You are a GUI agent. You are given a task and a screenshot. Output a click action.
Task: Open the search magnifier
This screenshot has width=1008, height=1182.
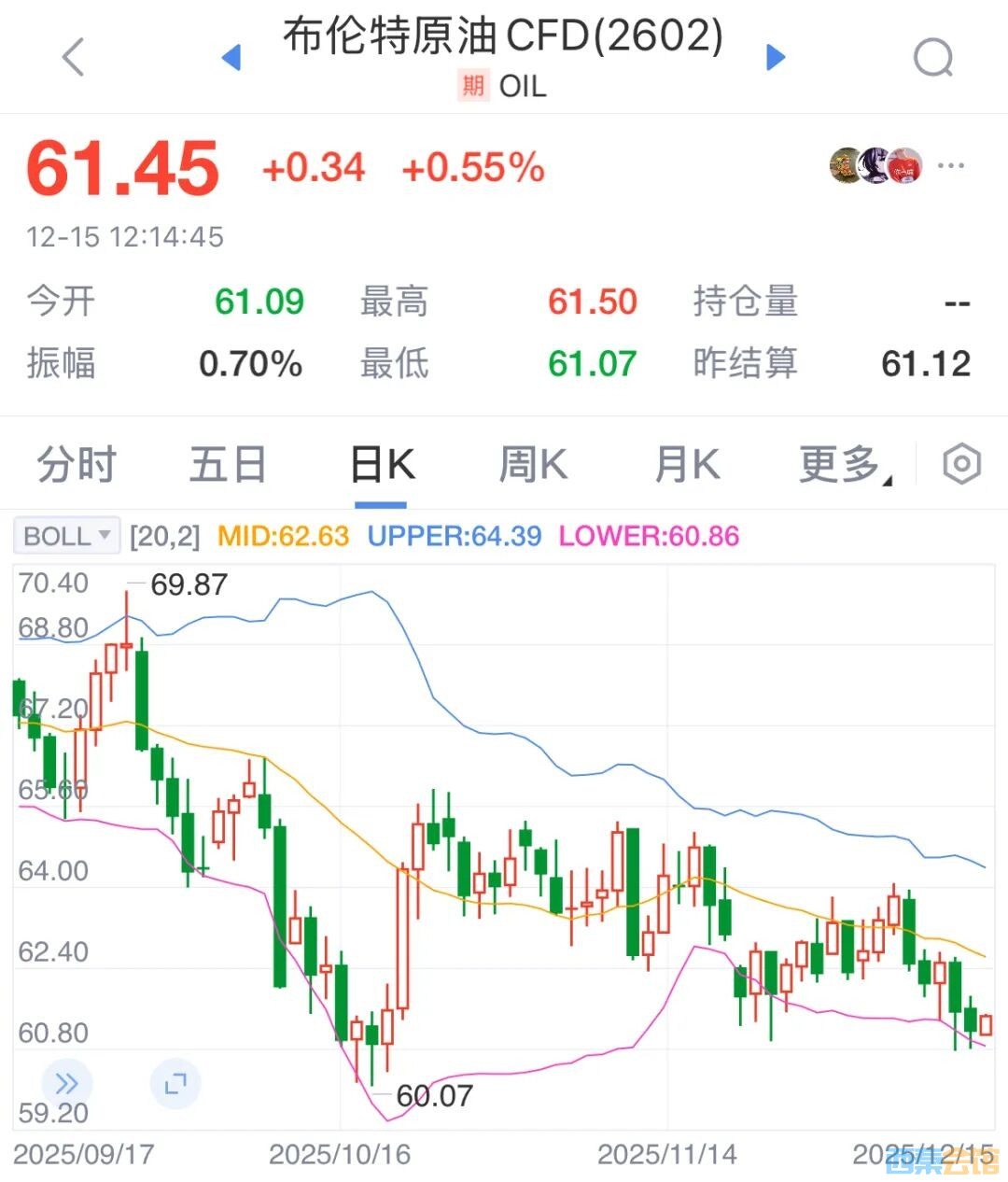[x=932, y=58]
